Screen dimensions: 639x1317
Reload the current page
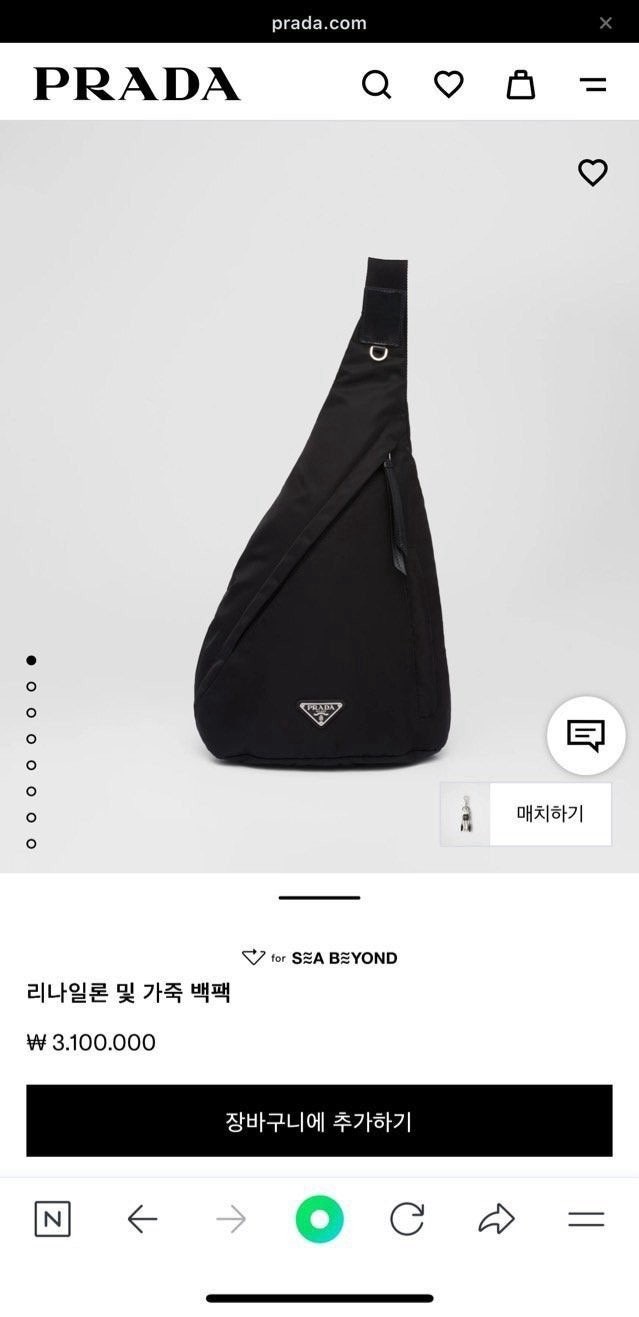click(407, 1219)
